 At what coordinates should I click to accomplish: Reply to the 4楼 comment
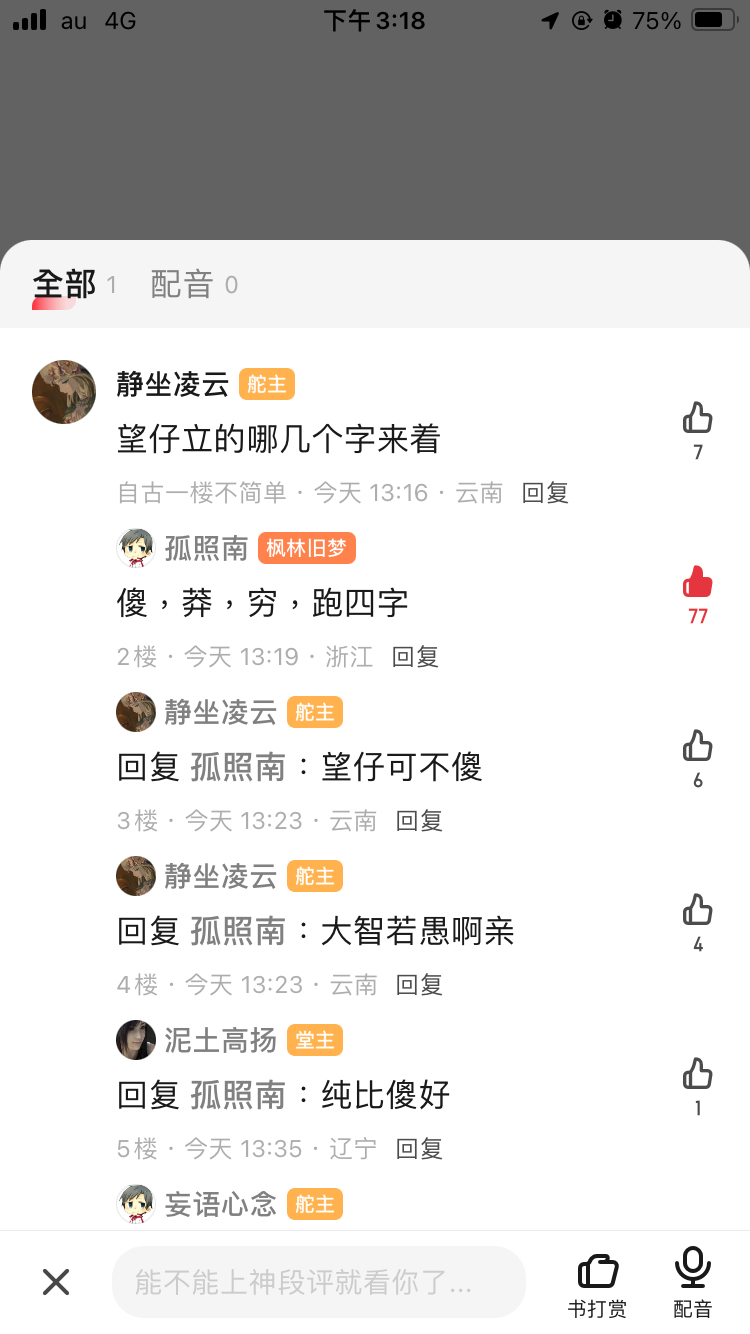point(419,985)
